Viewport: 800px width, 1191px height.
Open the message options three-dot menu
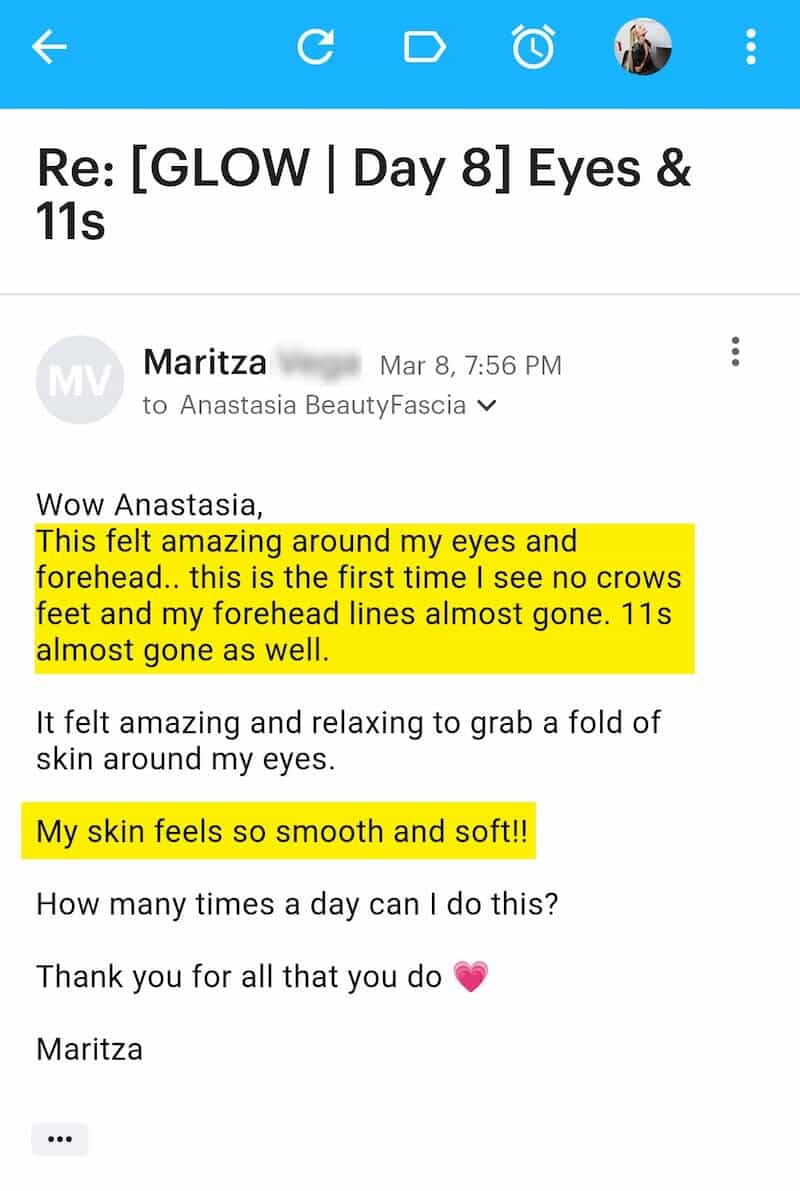735,351
